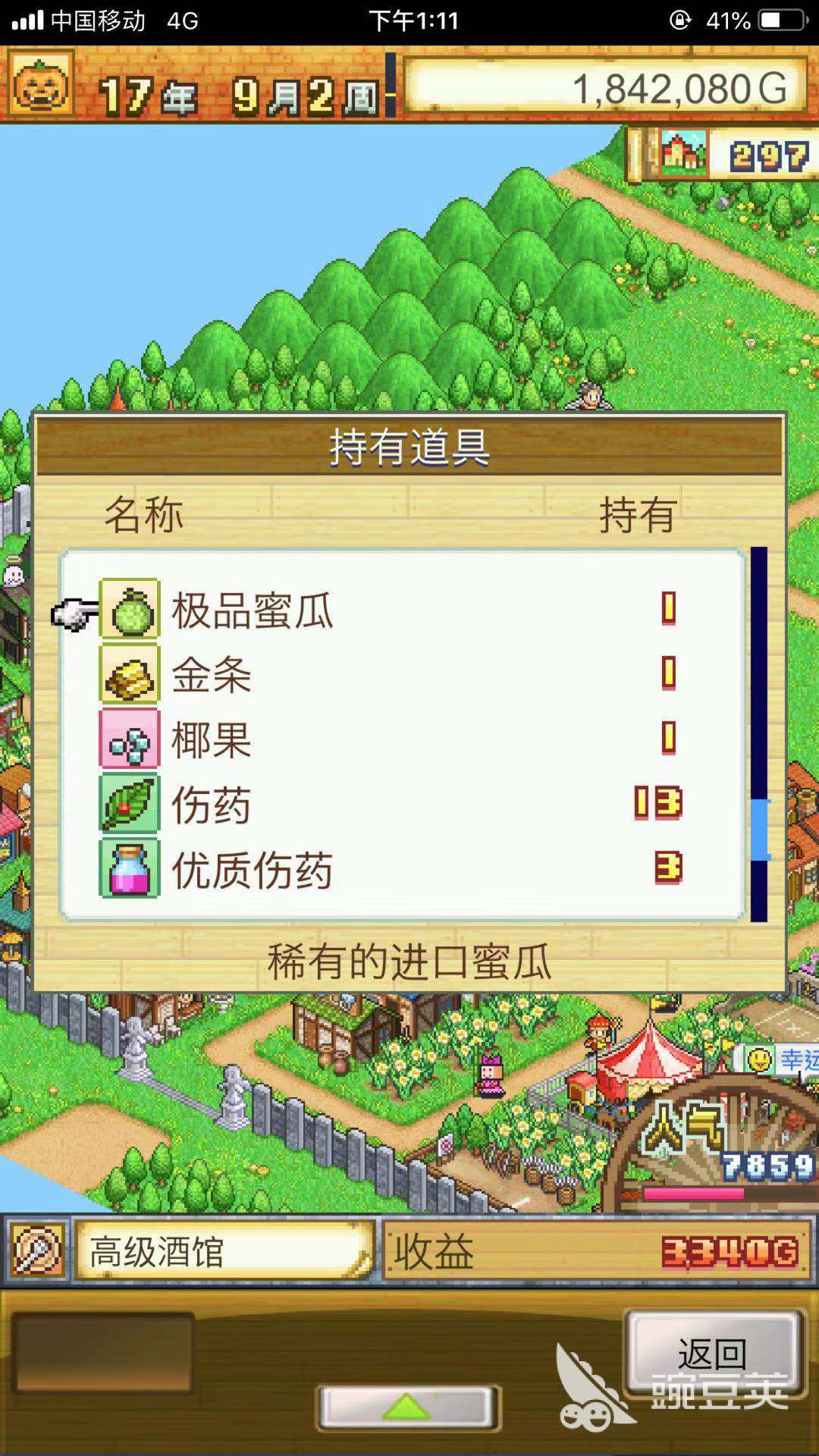Tap the item list scrollbar

(759, 734)
